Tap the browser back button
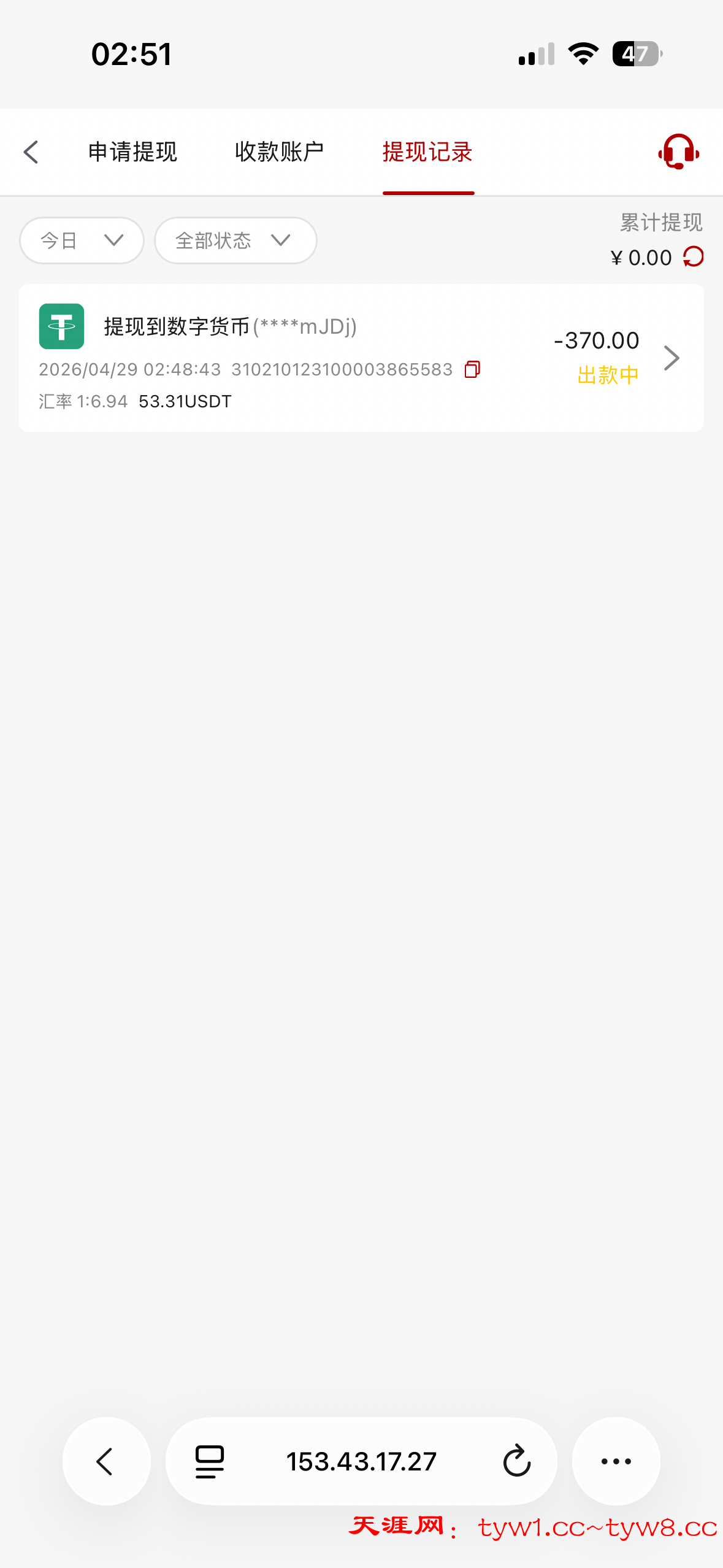723x1568 pixels. [106, 1461]
